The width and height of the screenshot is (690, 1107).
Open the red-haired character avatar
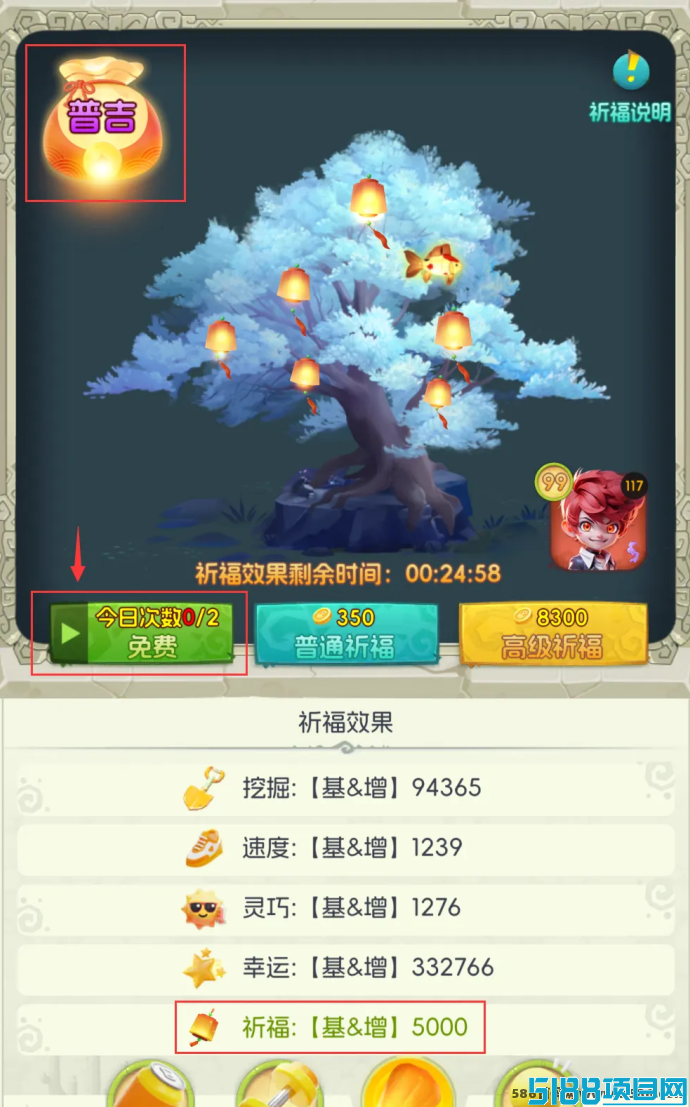597,521
